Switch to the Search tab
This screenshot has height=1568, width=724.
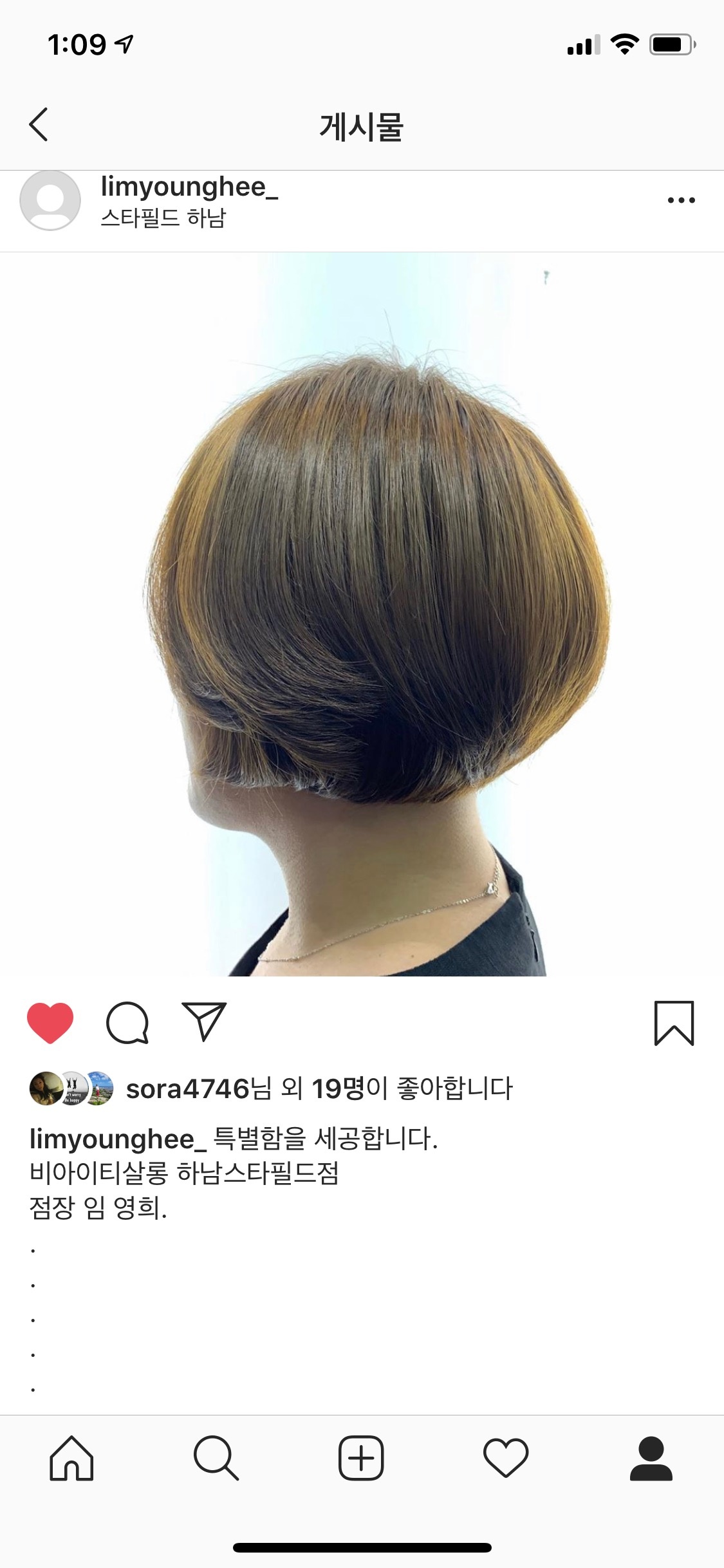click(x=216, y=1459)
